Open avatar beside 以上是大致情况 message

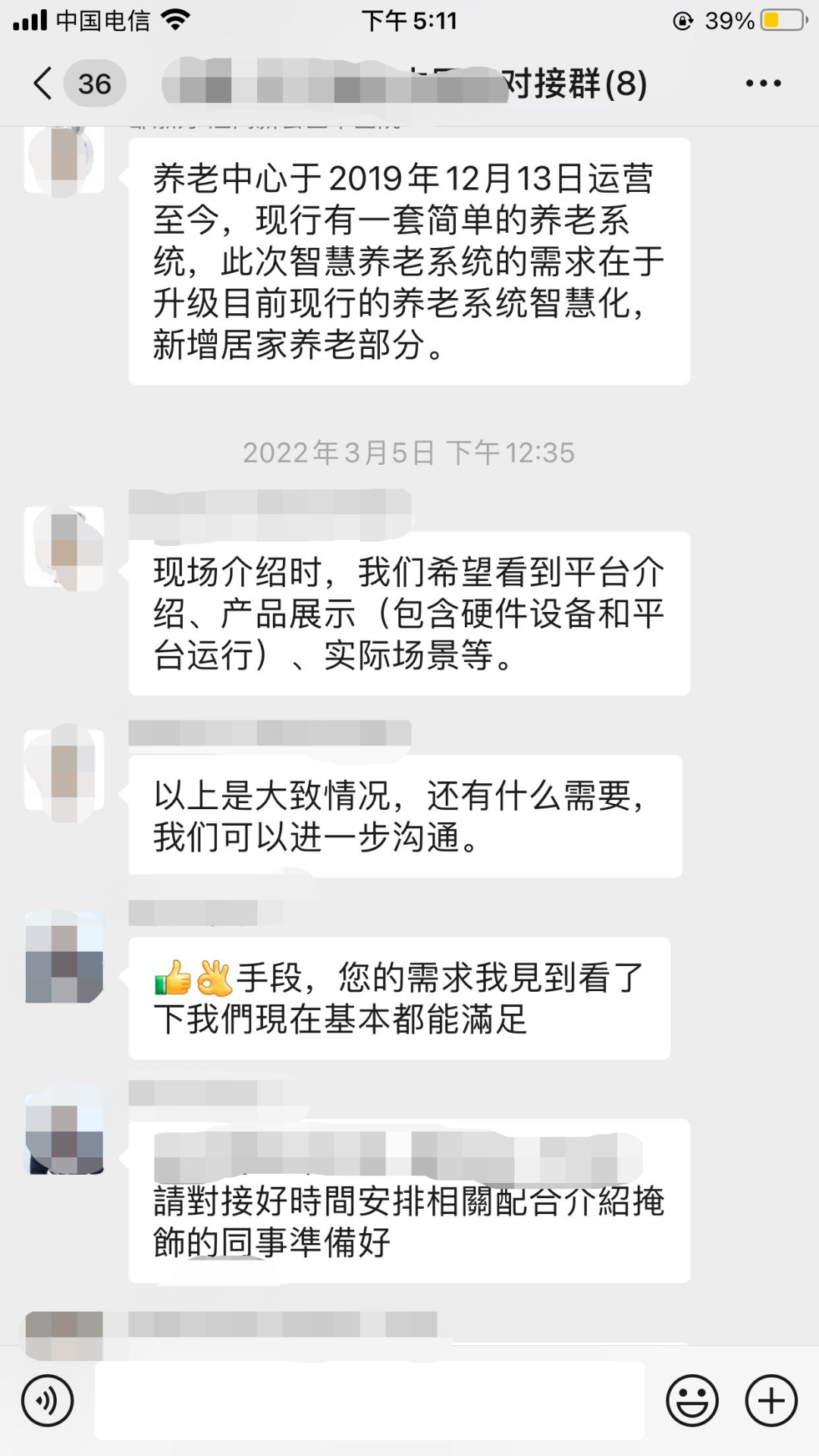click(x=64, y=771)
